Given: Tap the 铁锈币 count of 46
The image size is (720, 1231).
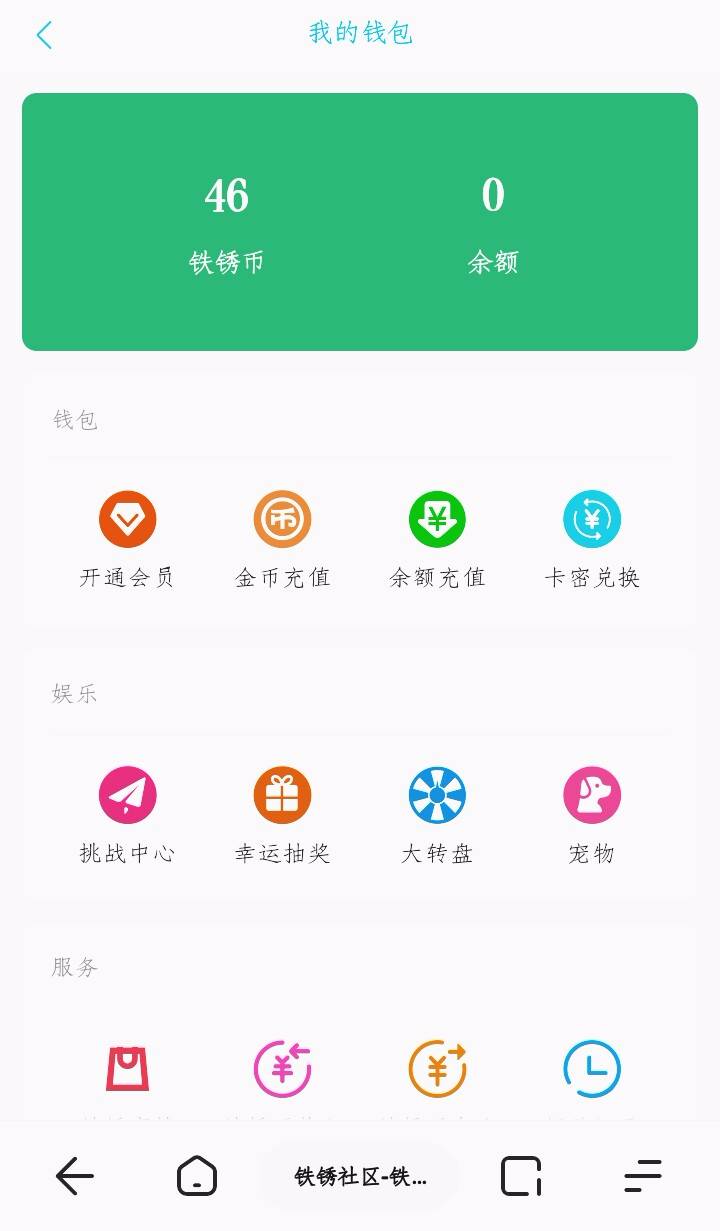Looking at the screenshot, I should click(227, 196).
